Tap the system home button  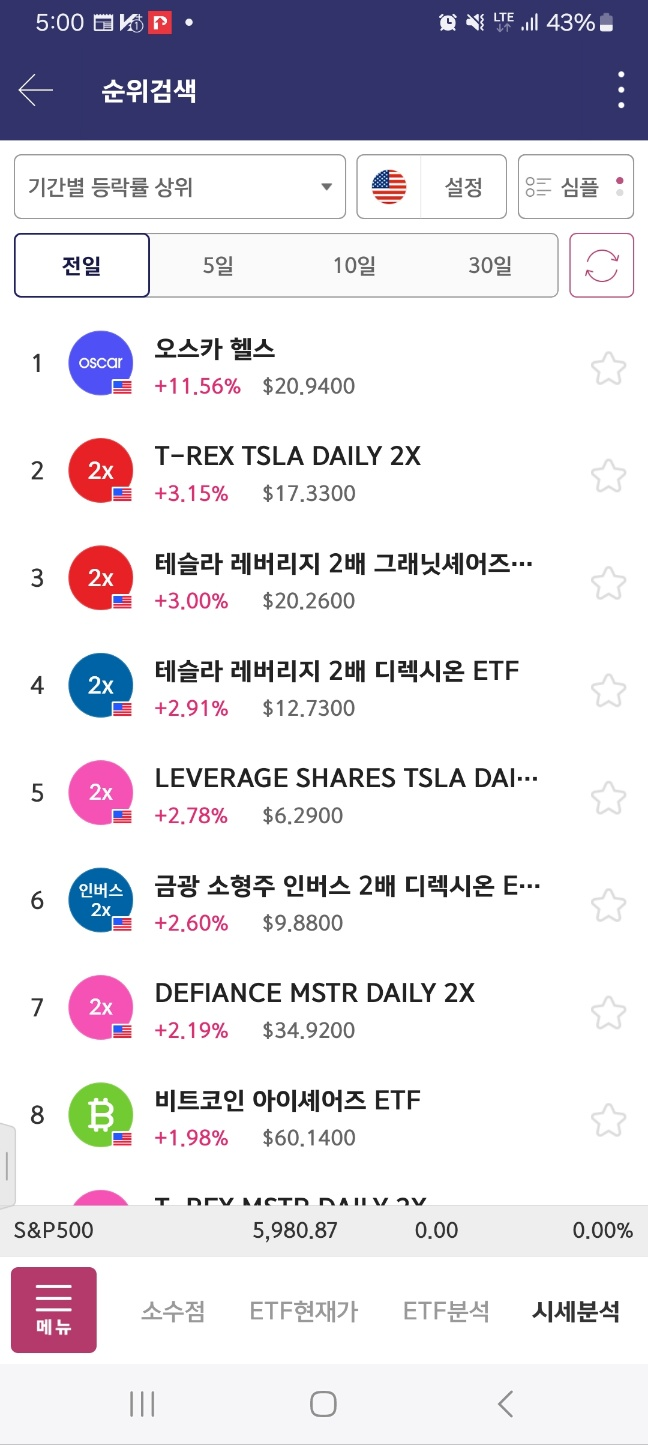pos(323,1404)
